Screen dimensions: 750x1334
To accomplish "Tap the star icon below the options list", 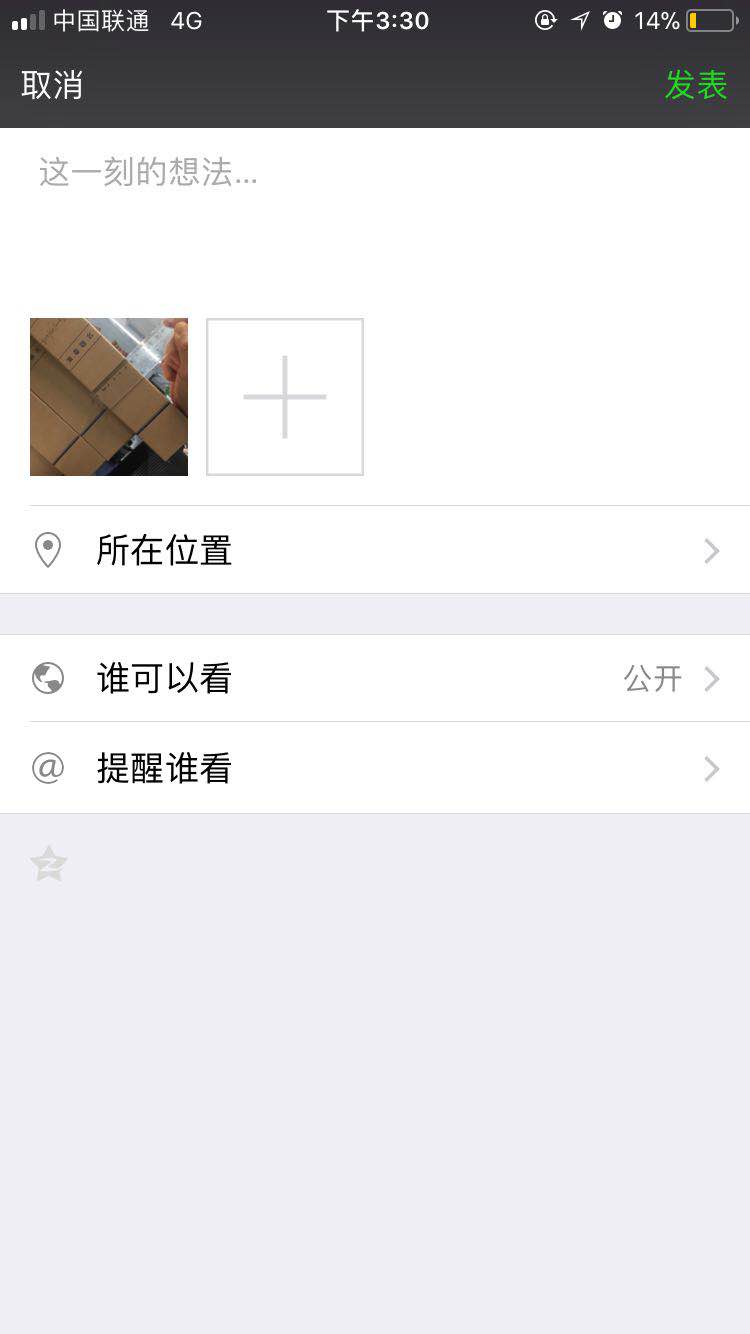I will (x=48, y=863).
